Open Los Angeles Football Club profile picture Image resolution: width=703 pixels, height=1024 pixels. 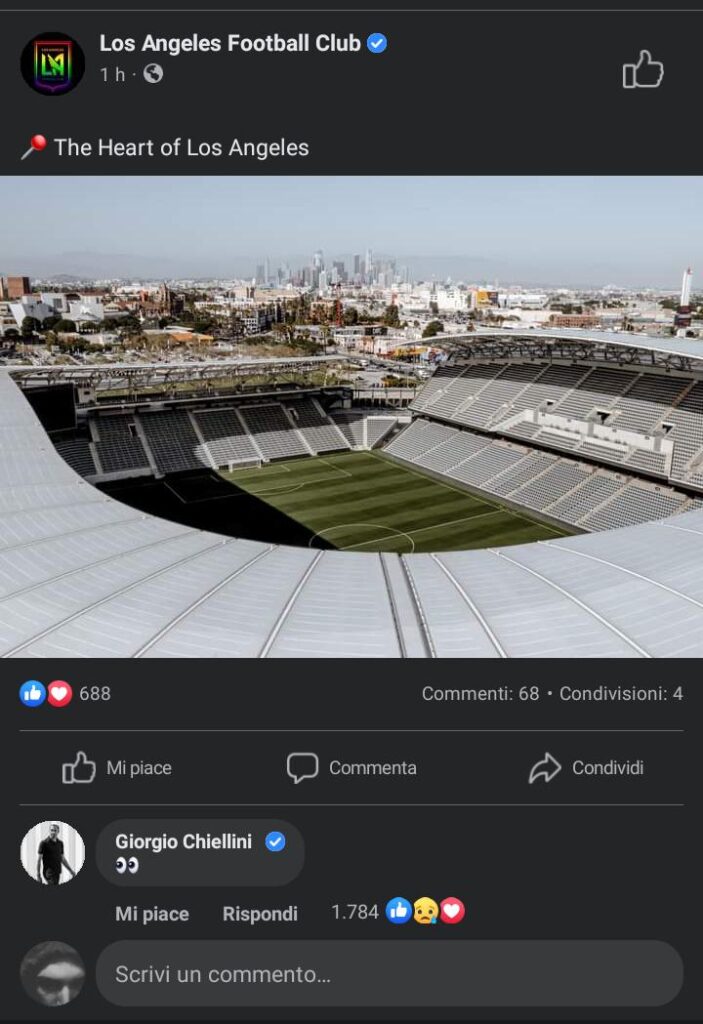[x=52, y=63]
